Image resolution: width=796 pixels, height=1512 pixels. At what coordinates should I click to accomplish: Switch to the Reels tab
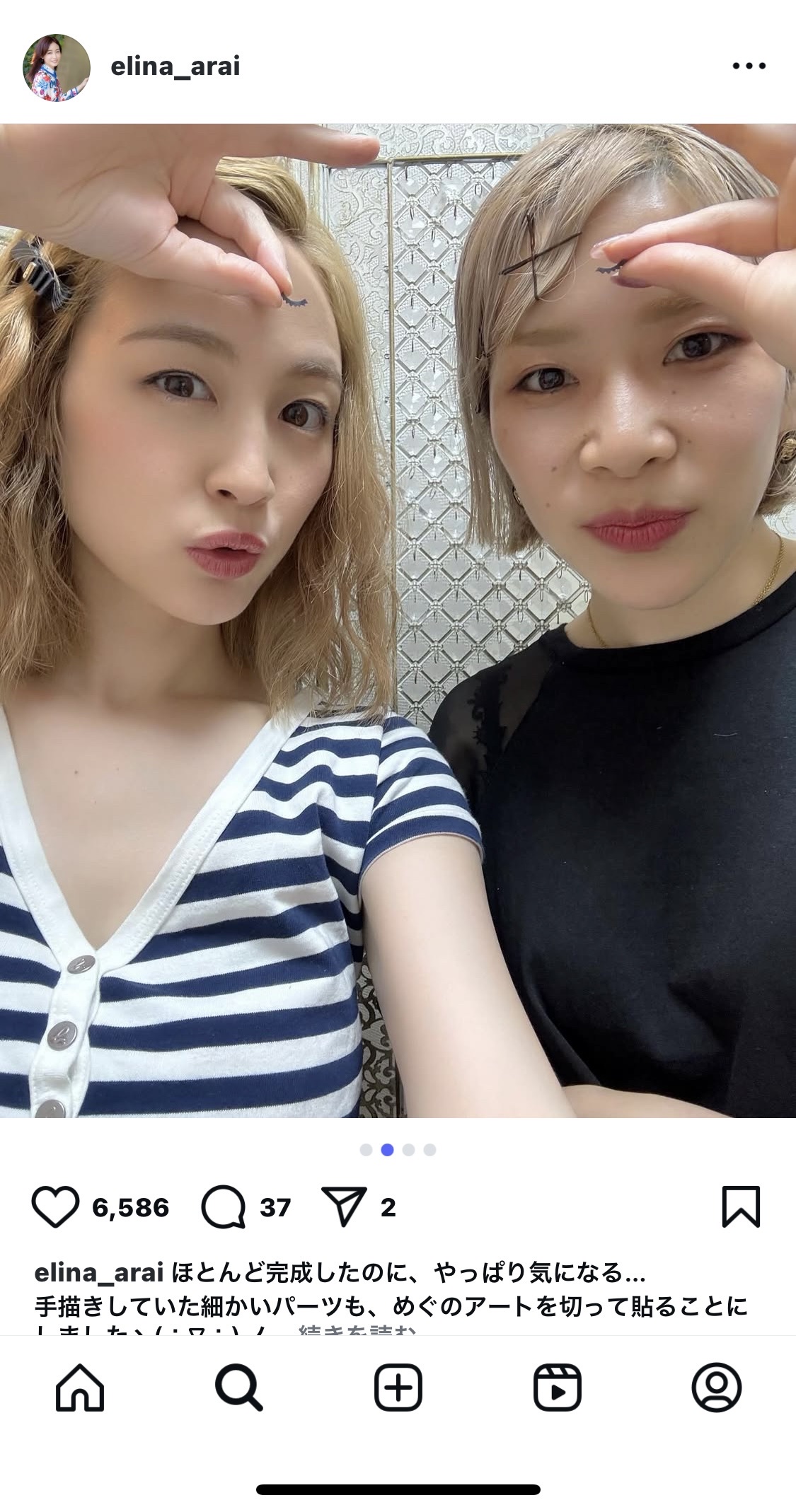click(558, 1388)
